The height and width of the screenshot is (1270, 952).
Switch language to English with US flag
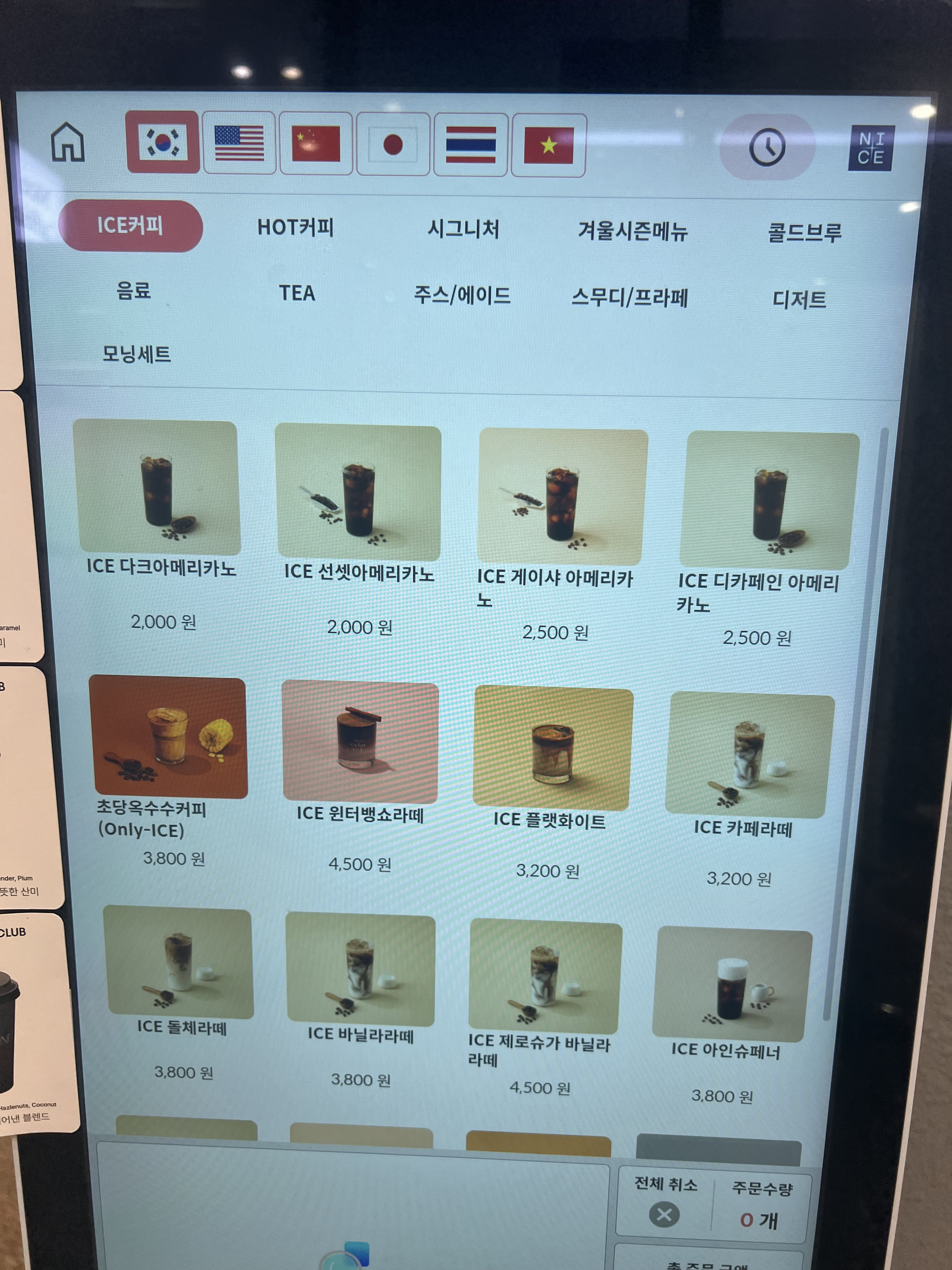[x=239, y=143]
